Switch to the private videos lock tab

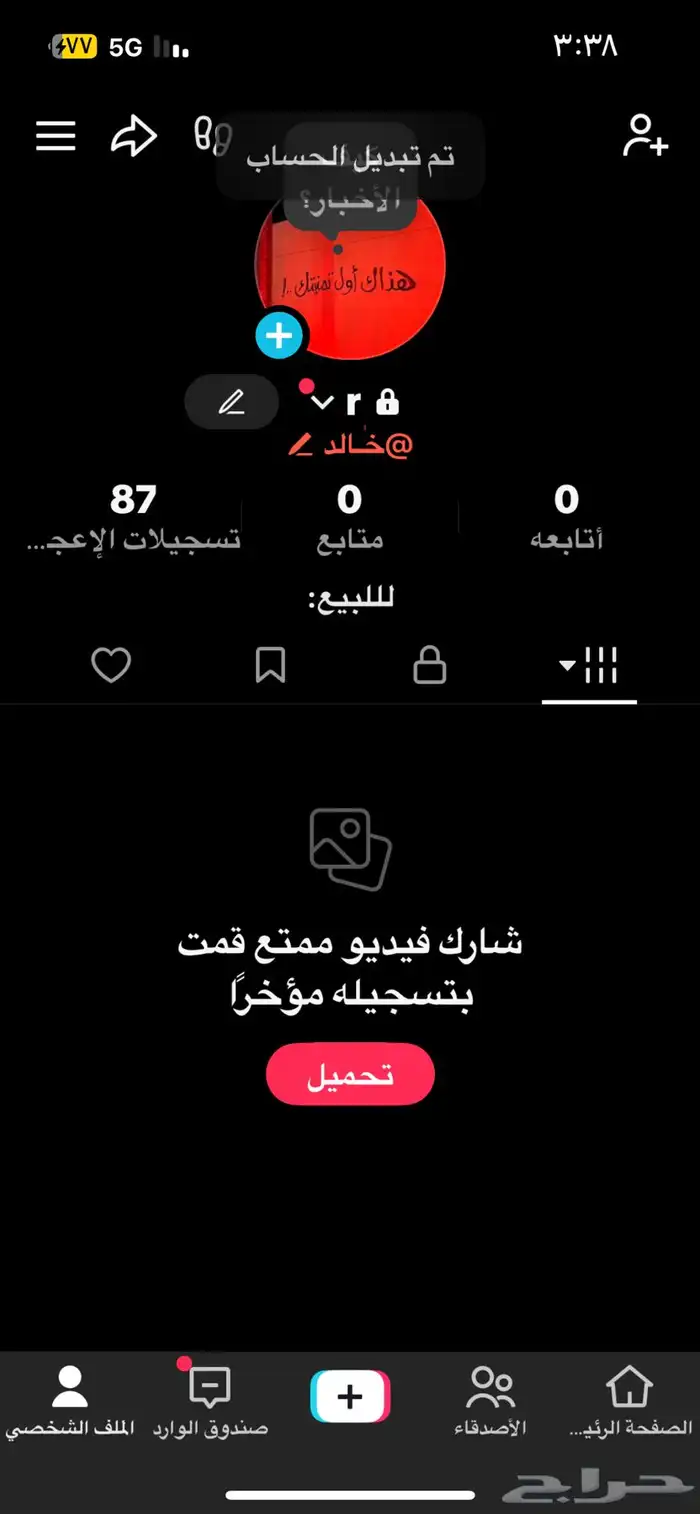pyautogui.click(x=430, y=665)
